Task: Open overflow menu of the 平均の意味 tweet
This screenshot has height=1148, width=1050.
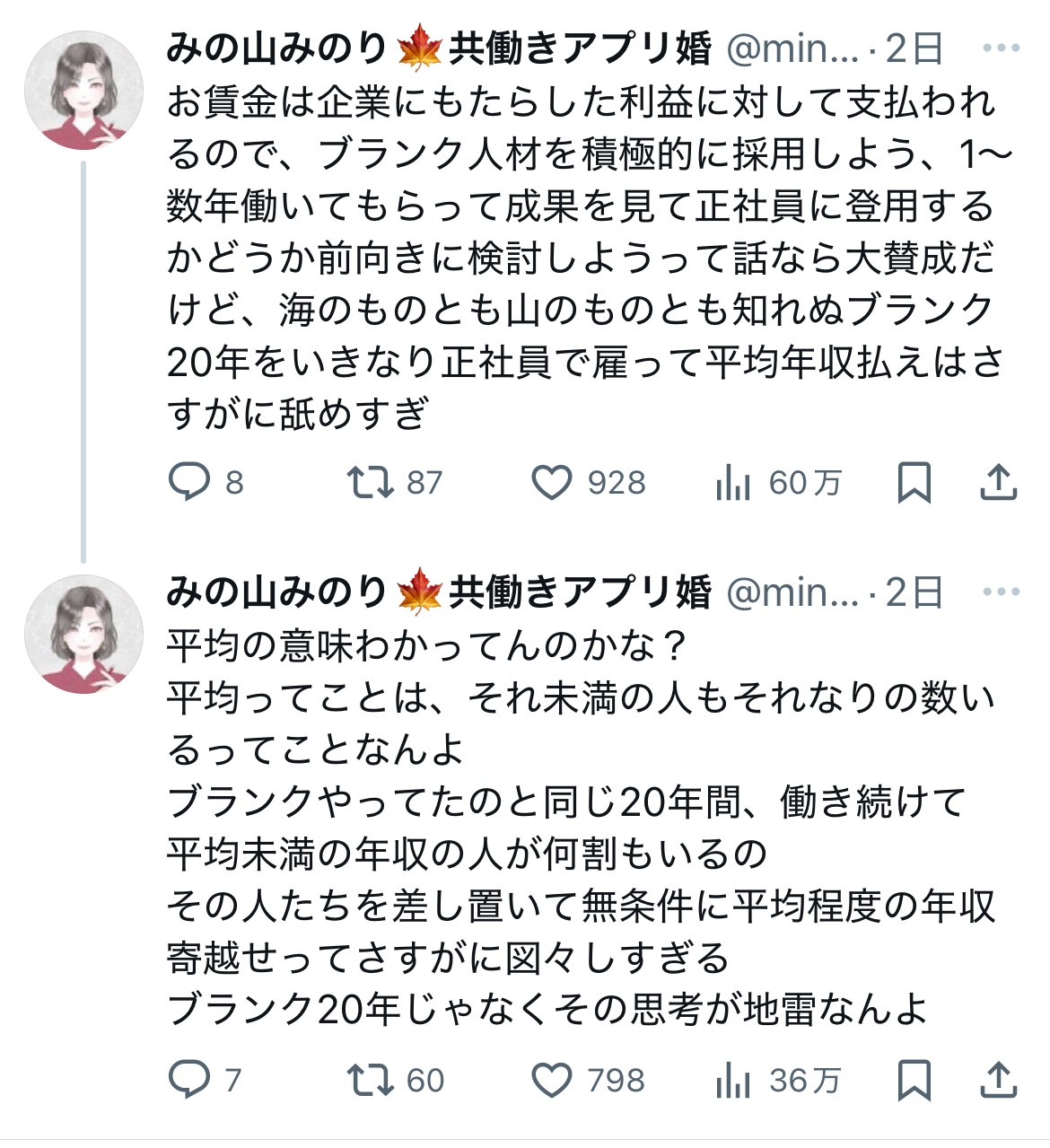Action: [x=1001, y=592]
